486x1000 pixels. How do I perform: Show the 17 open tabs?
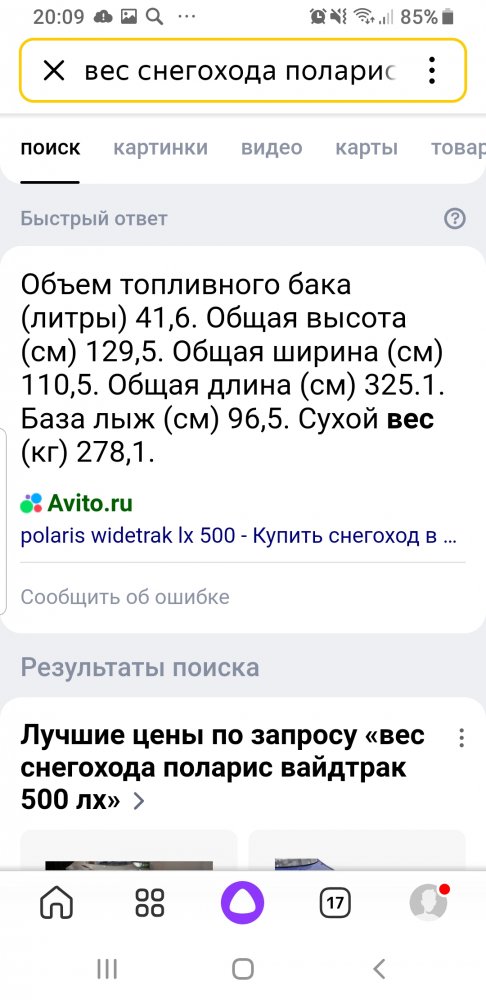(335, 903)
